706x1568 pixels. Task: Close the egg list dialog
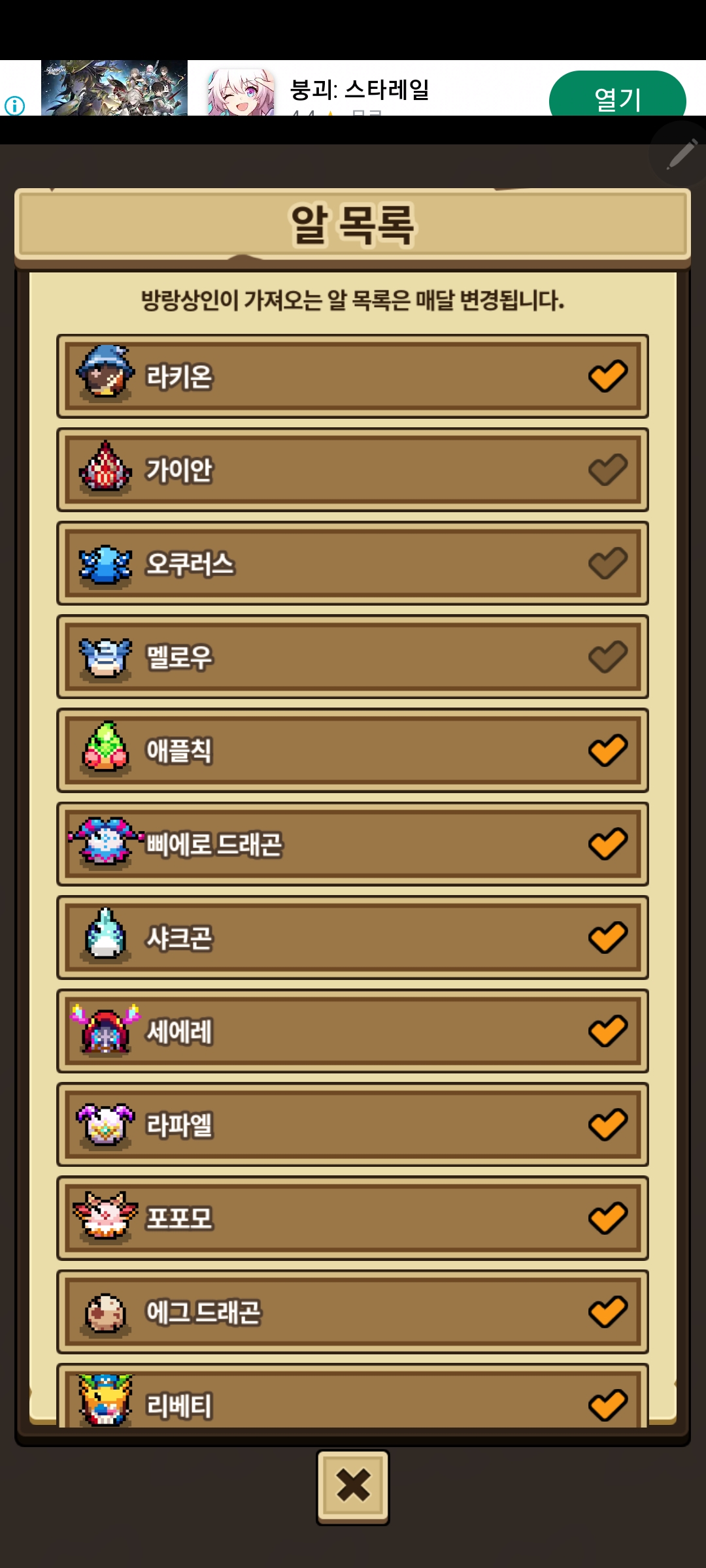[x=353, y=1486]
